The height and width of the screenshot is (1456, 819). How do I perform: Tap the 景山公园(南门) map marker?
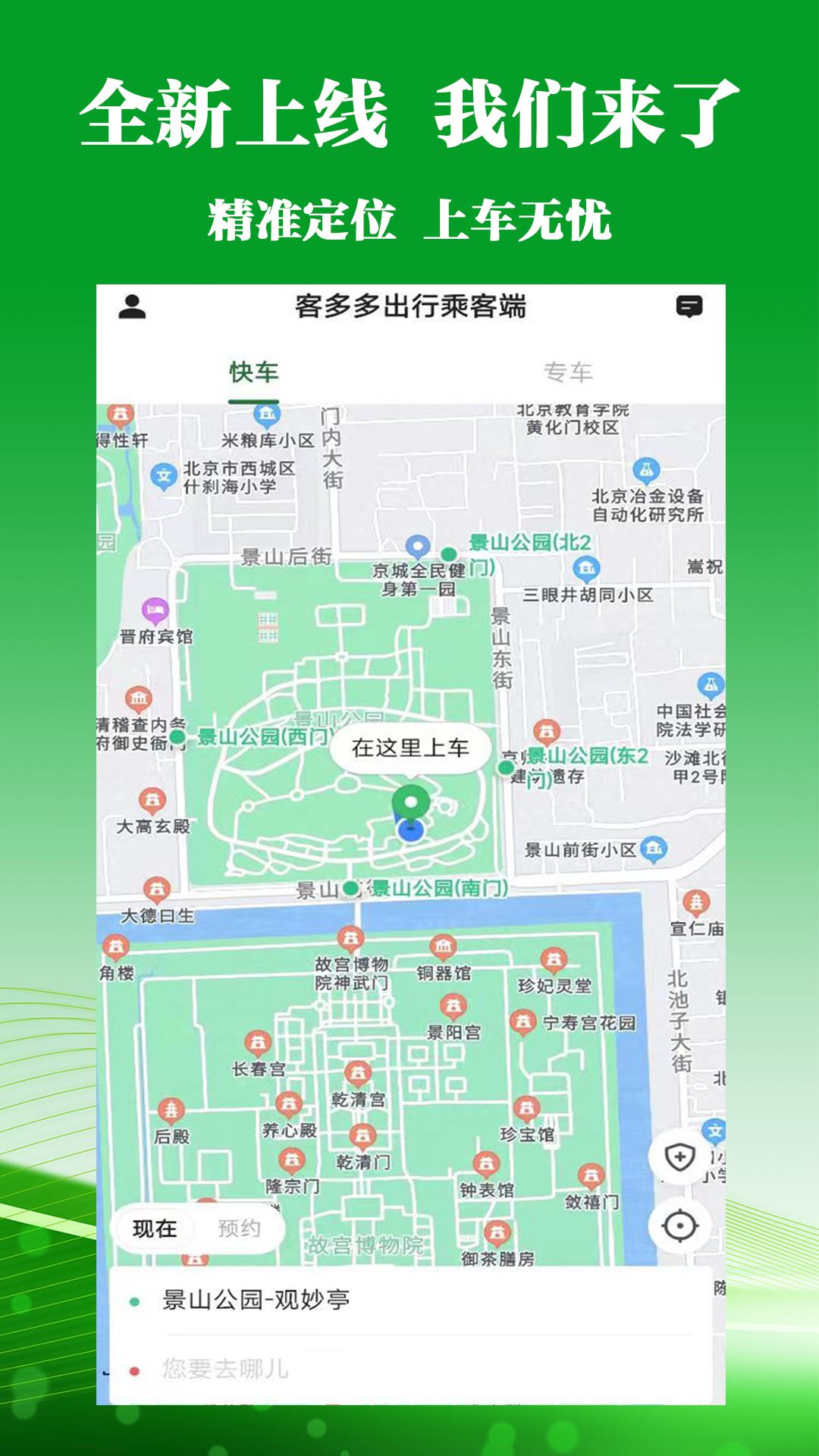[353, 886]
